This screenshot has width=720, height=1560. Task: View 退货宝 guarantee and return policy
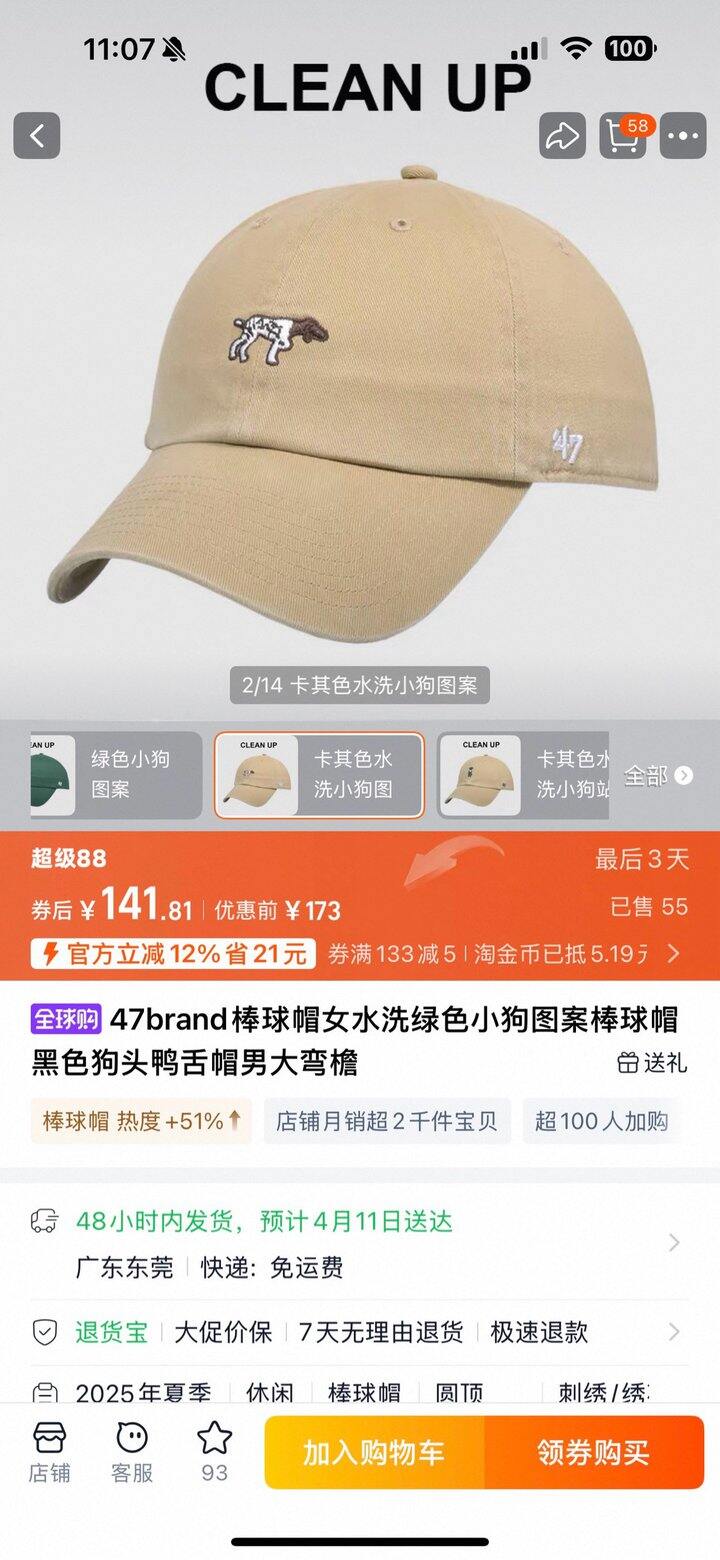pyautogui.click(x=360, y=1332)
